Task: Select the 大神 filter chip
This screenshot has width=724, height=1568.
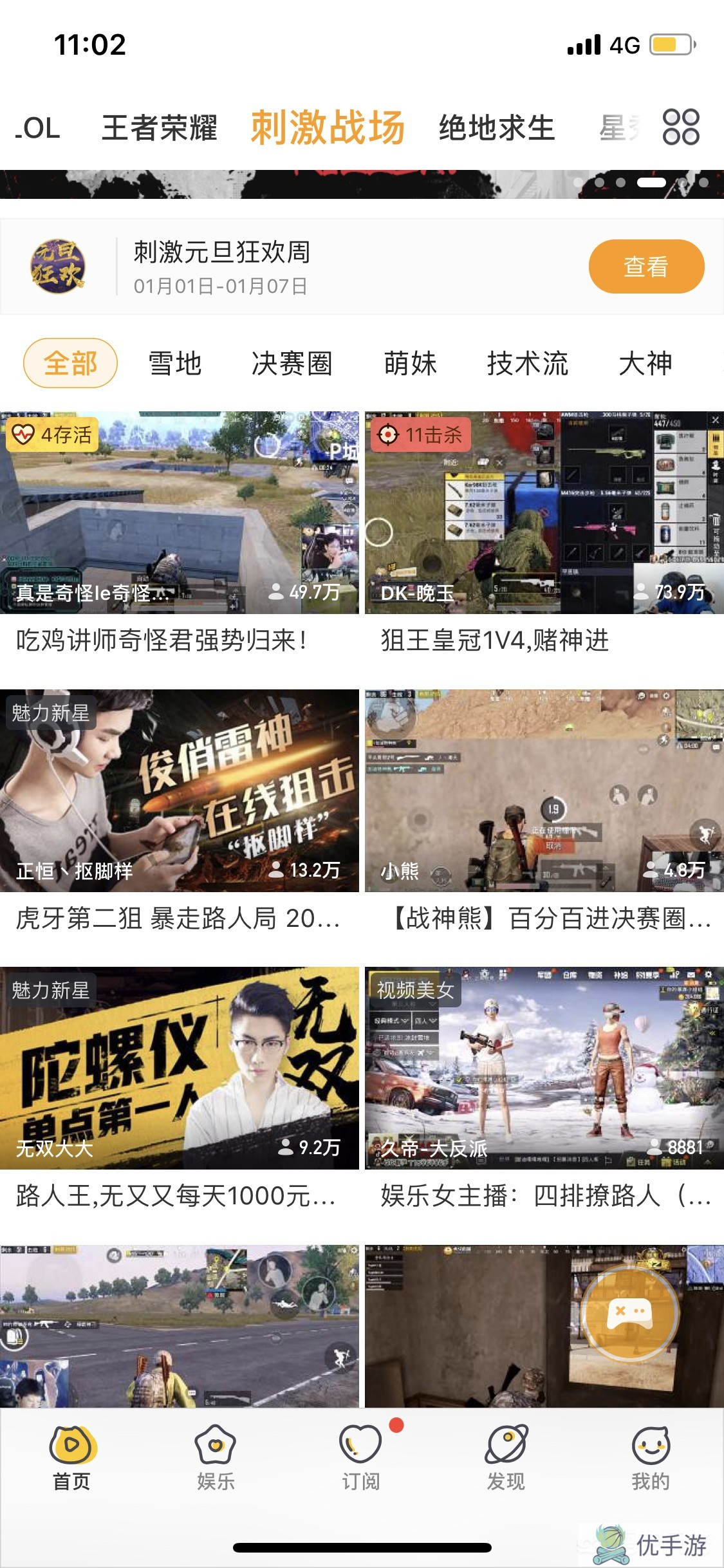Action: click(x=645, y=364)
